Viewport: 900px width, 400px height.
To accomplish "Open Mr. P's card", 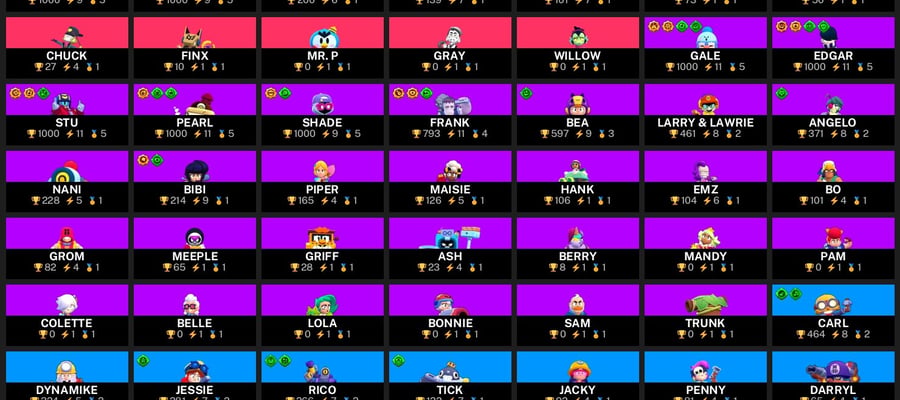I will coord(323,48).
